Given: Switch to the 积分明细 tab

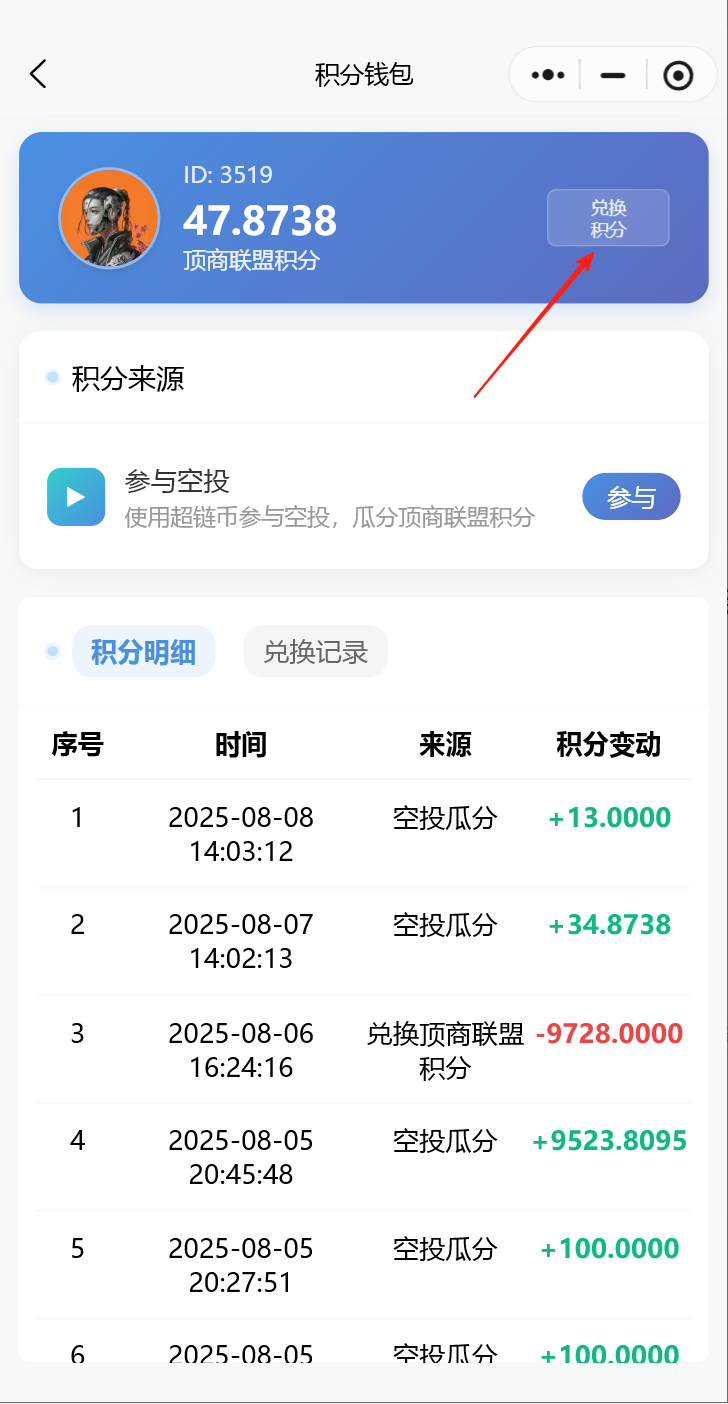Looking at the screenshot, I should pos(143,650).
